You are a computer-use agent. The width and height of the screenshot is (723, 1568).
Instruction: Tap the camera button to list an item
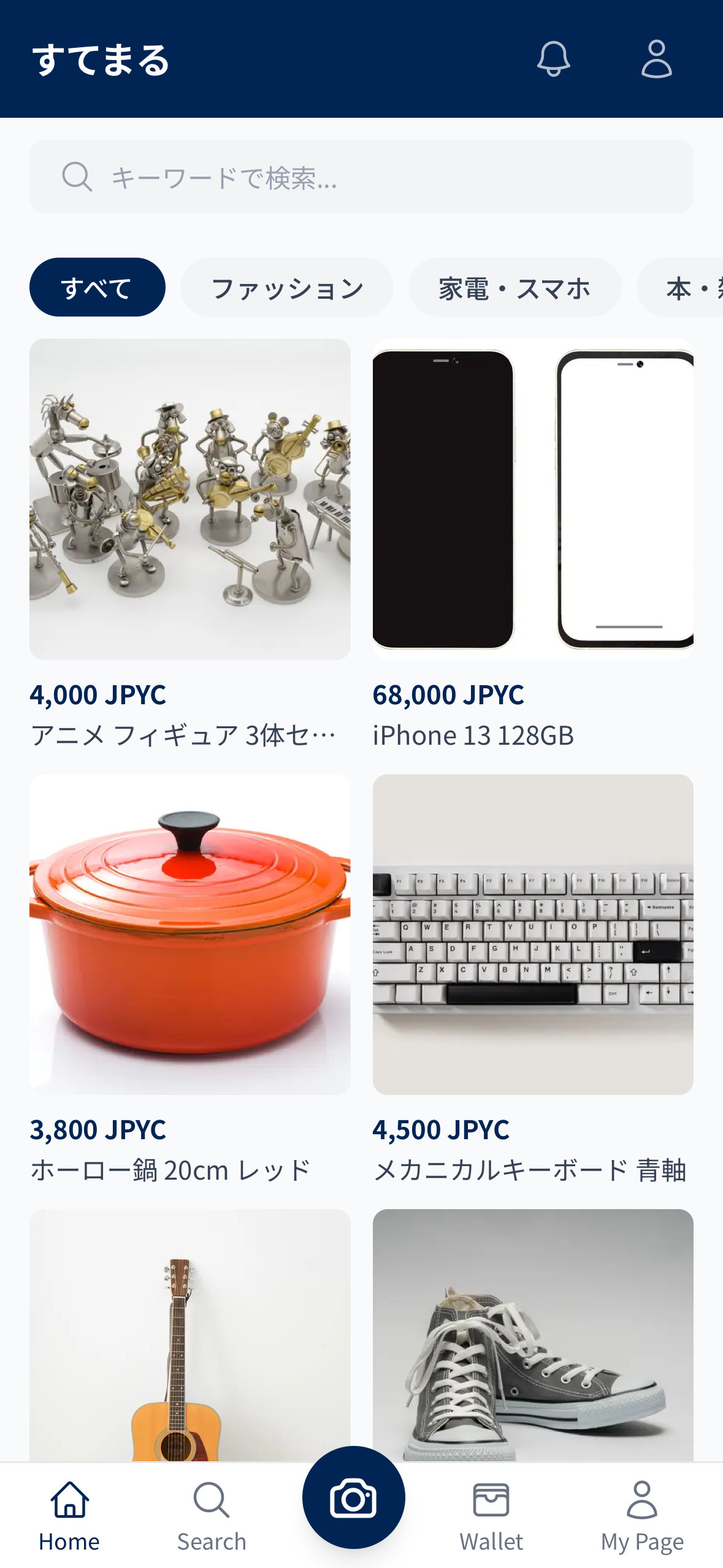click(x=353, y=1497)
